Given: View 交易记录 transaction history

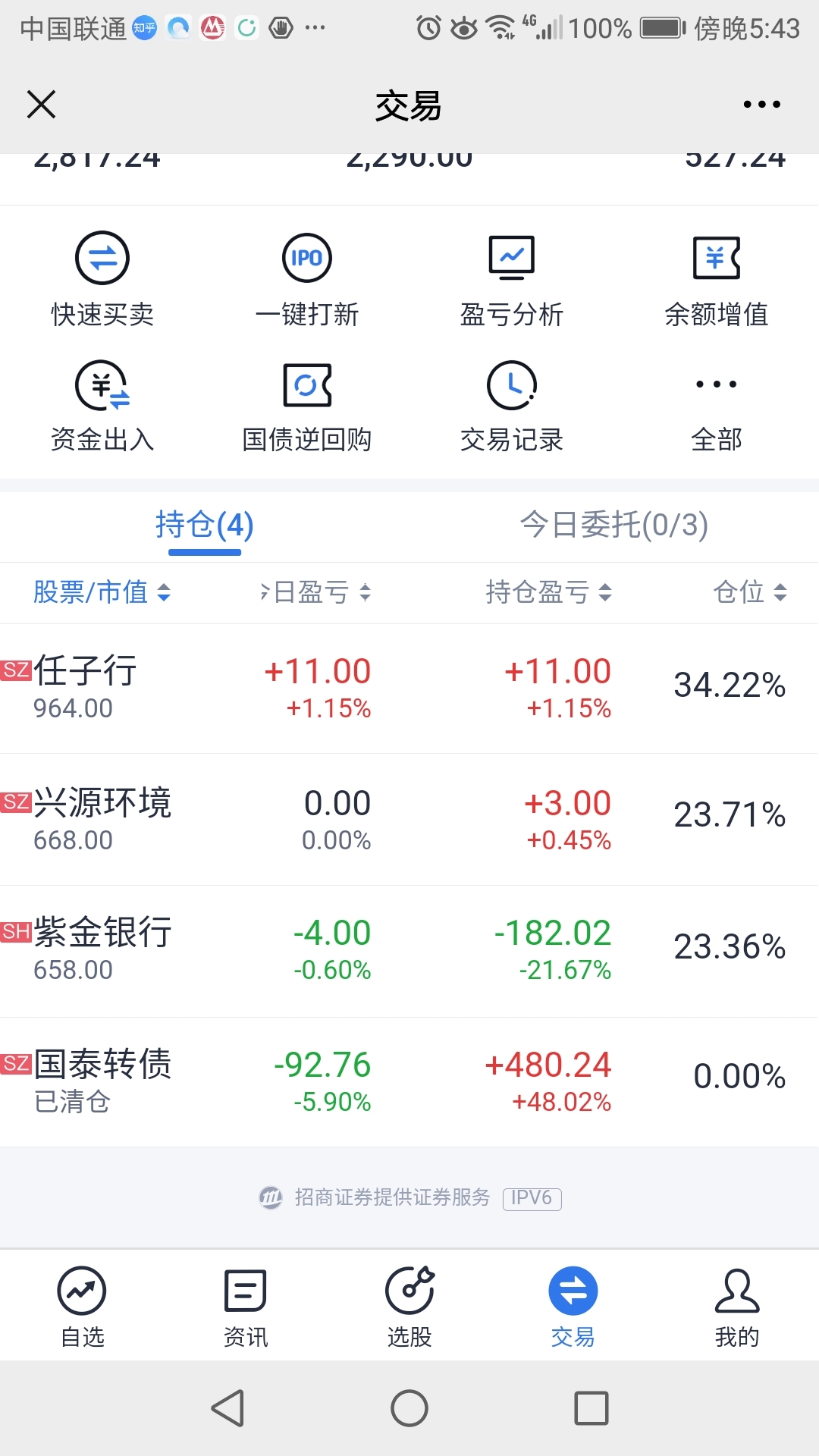Looking at the screenshot, I should click(x=512, y=406).
